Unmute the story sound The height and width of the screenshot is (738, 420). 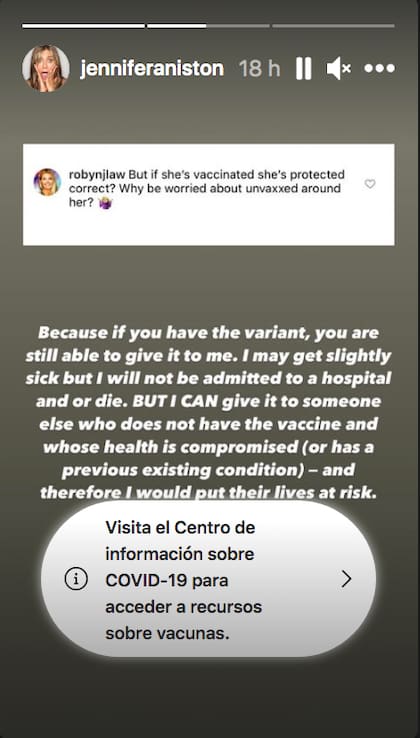click(x=339, y=69)
